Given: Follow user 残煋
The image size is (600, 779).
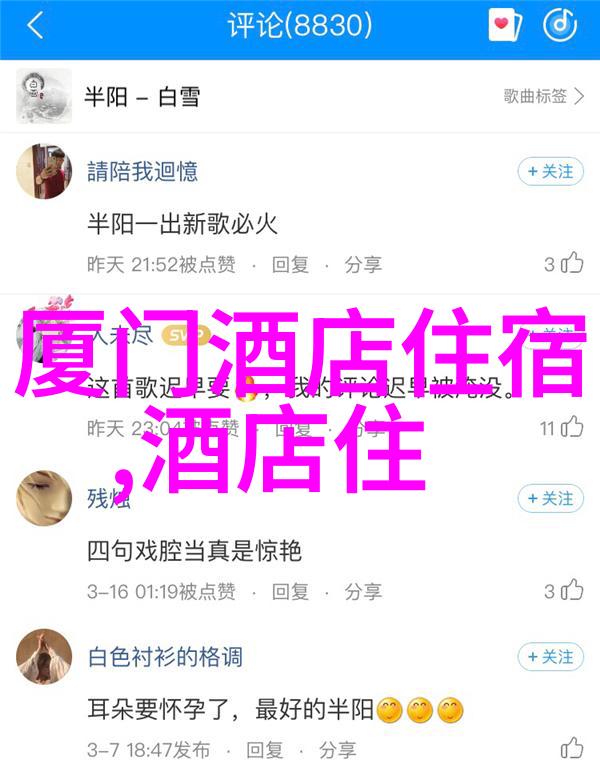Looking at the screenshot, I should tap(550, 498).
